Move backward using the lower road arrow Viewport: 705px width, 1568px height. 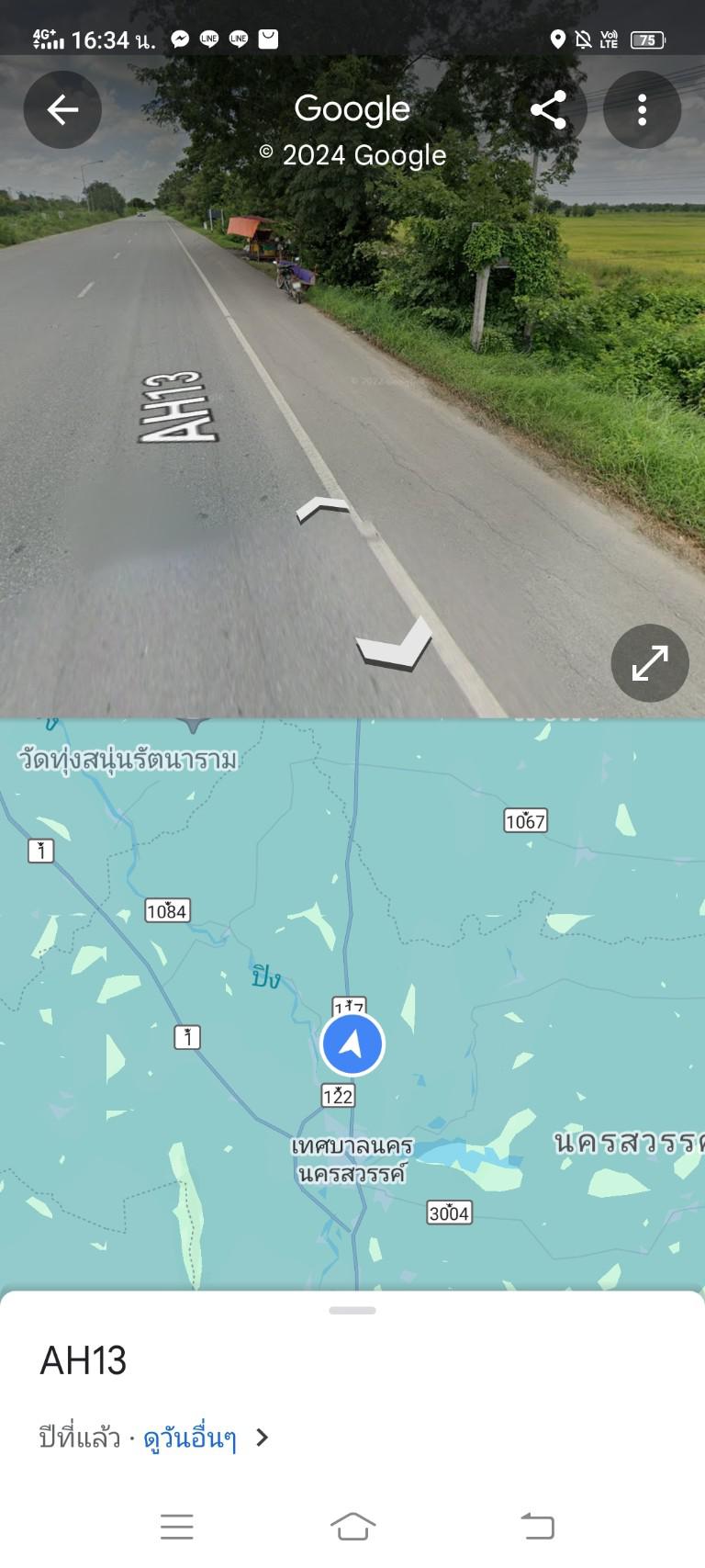394,645
